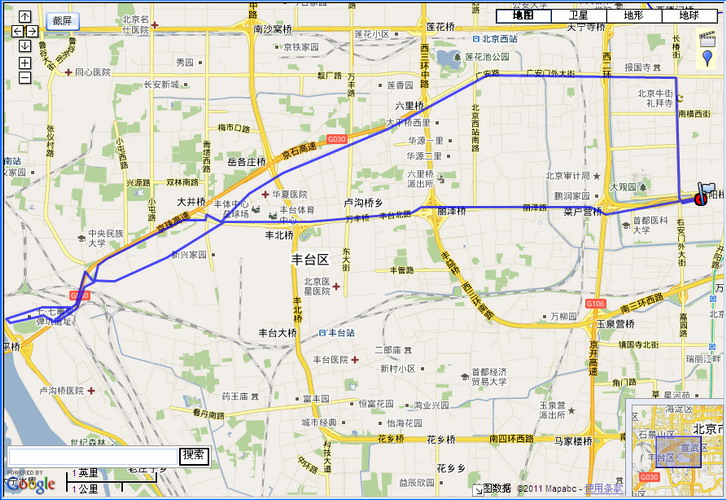Switch to the 地球 earth view

[689, 15]
